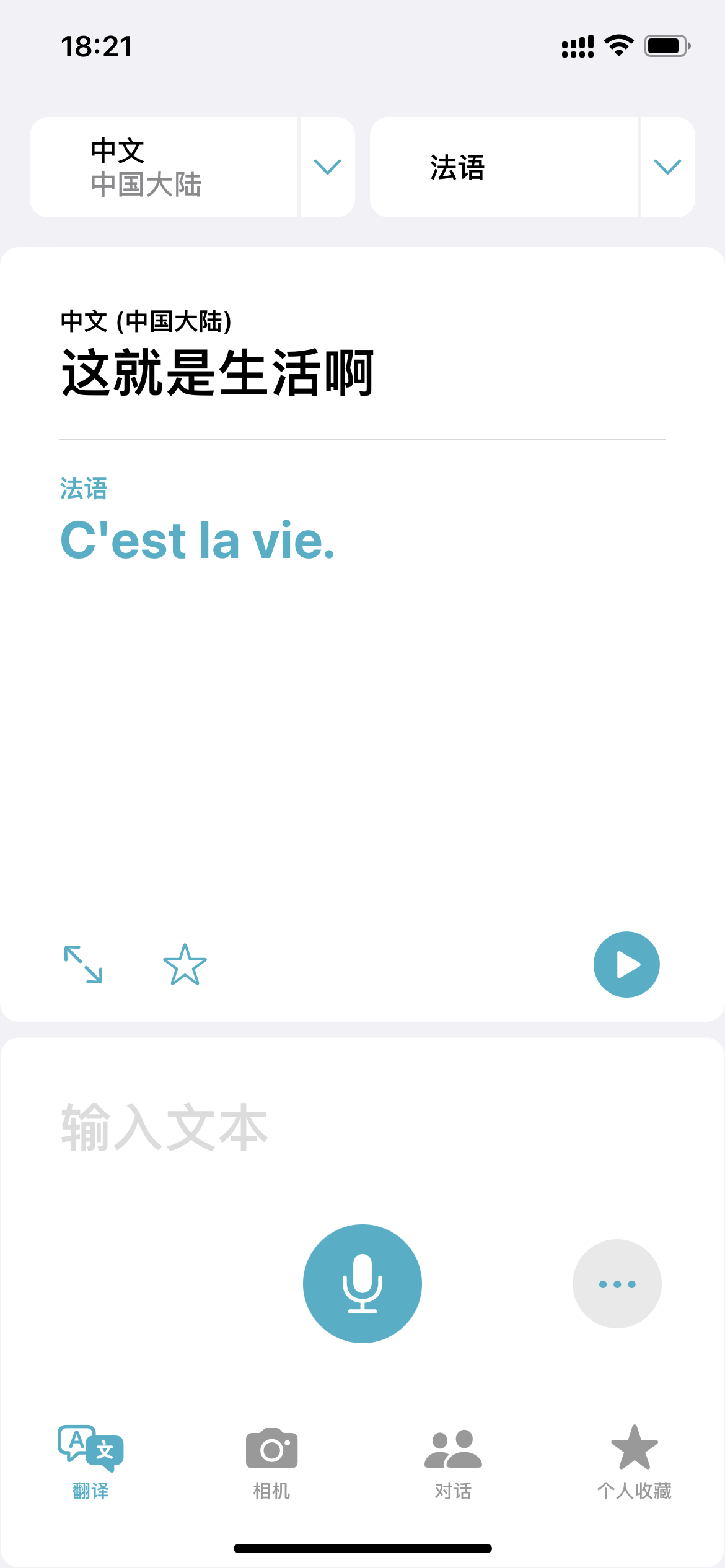Select the 翻译 tab
The image size is (725, 1568).
coord(90,1463)
